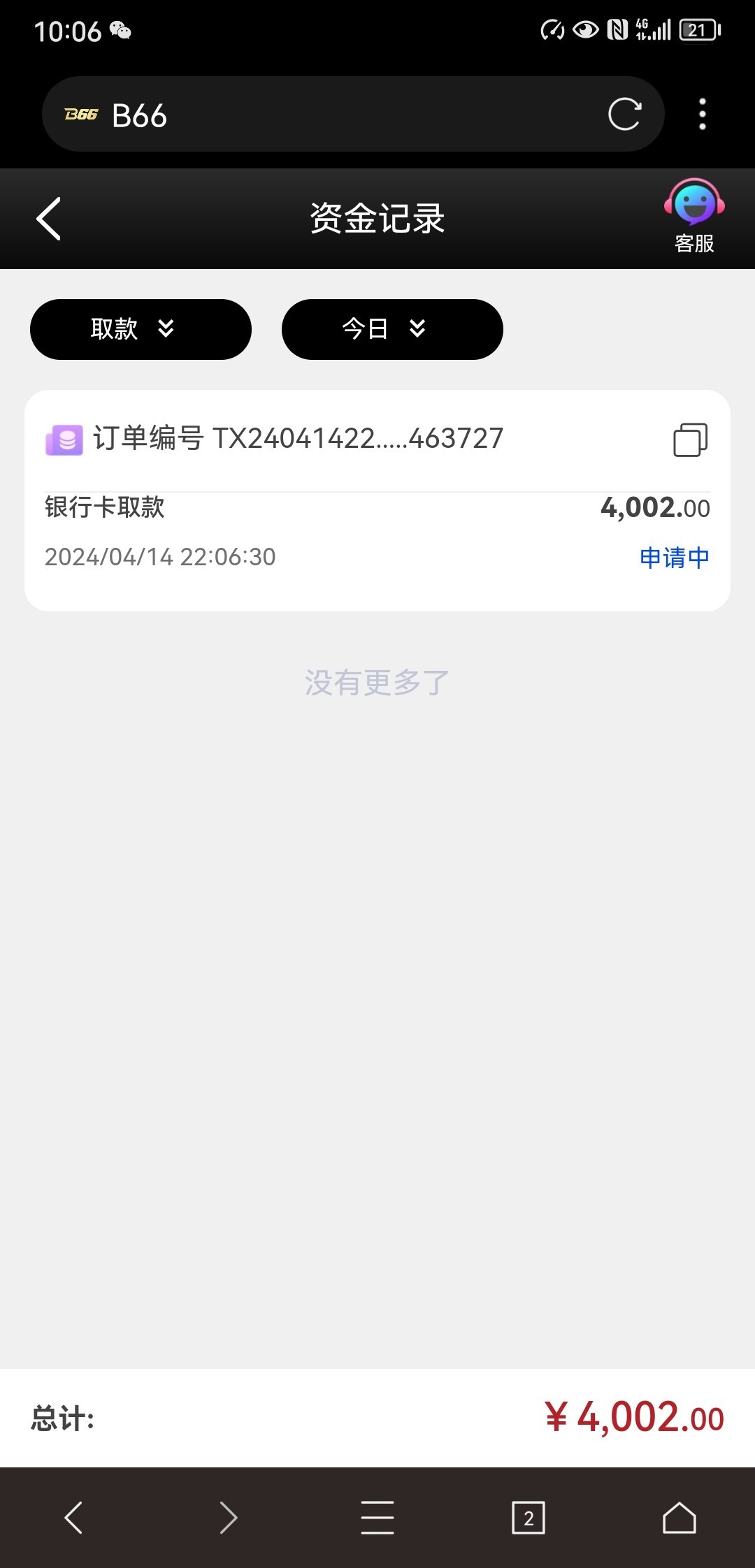Viewport: 755px width, 1568px height.
Task: Open the browser overflow menu
Action: point(703,115)
